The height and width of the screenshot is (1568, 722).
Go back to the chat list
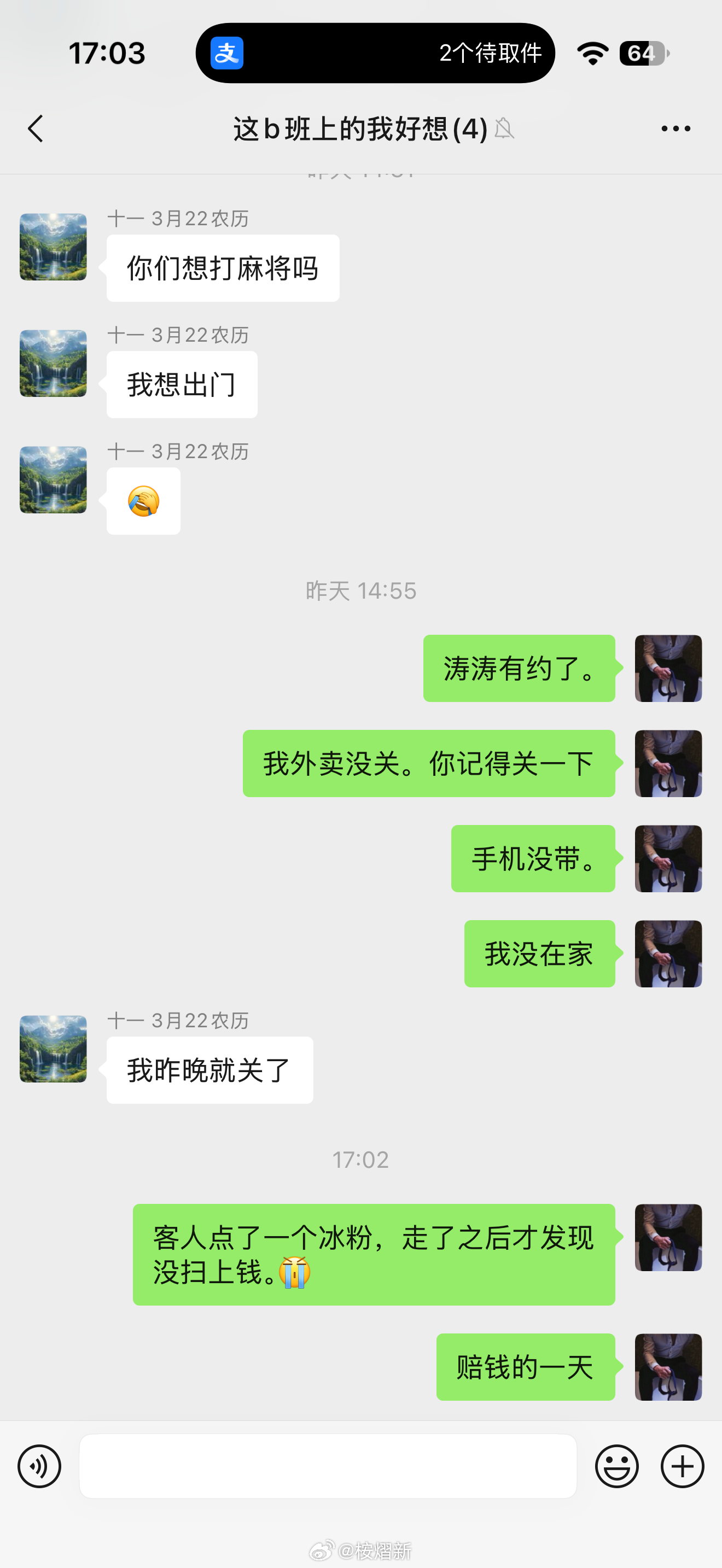(36, 128)
